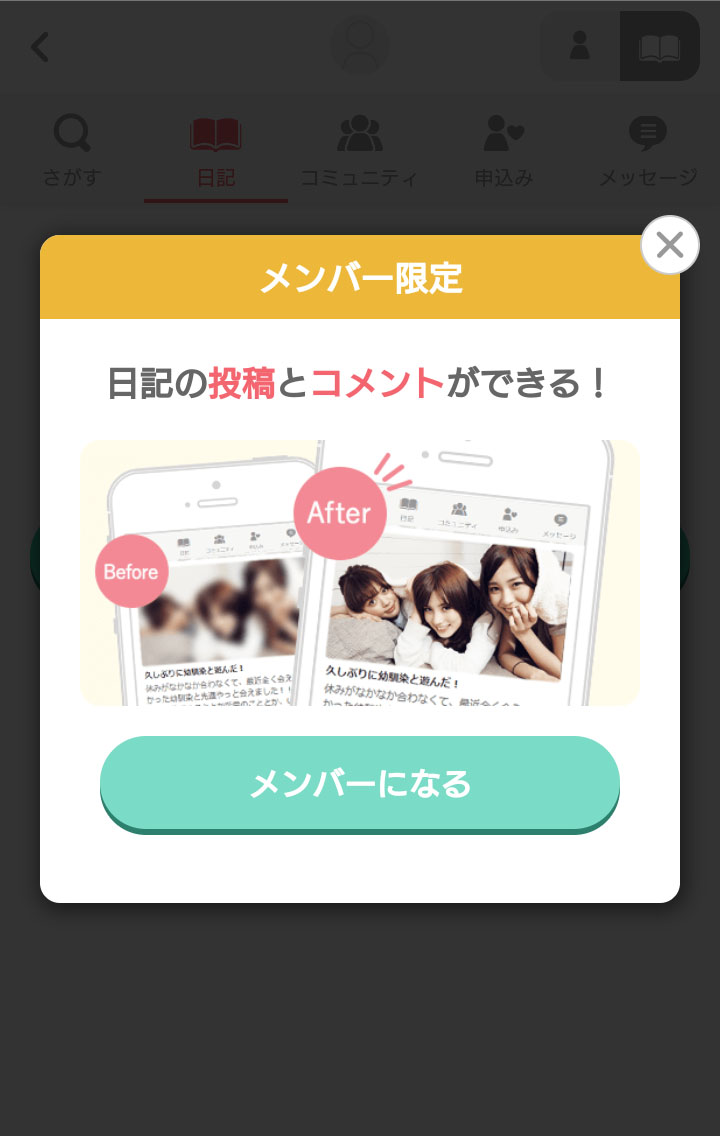Switch to the person view toggle

point(580,47)
